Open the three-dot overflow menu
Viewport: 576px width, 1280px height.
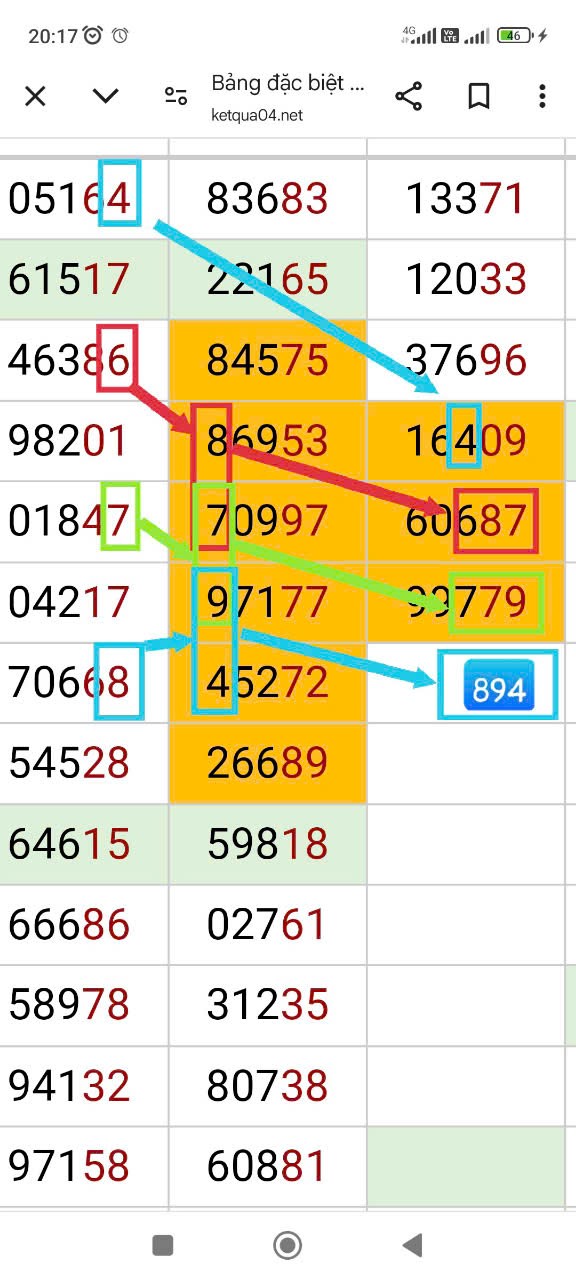point(542,96)
